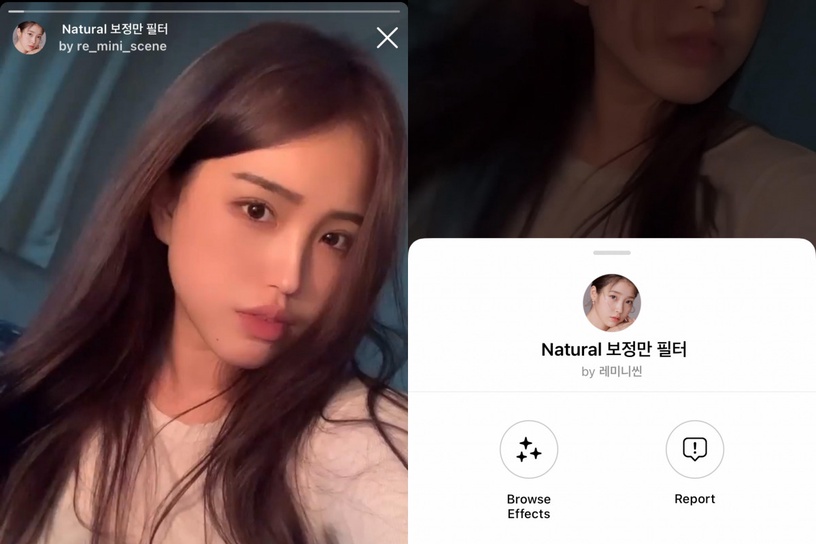Tap the effect creator avatar in the sheet
This screenshot has width=816, height=544.
(612, 303)
